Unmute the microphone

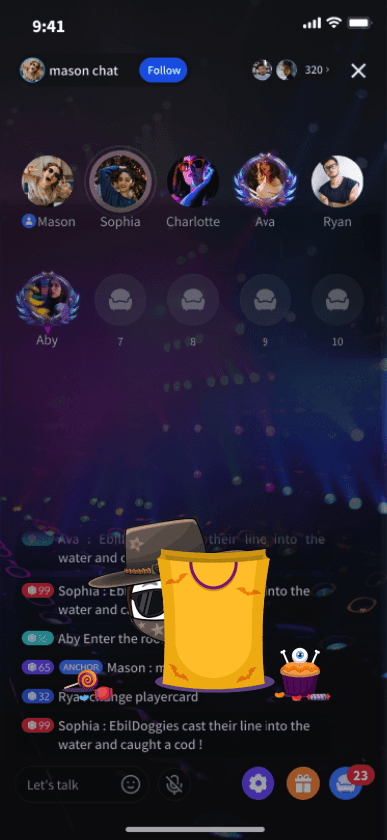coord(174,785)
